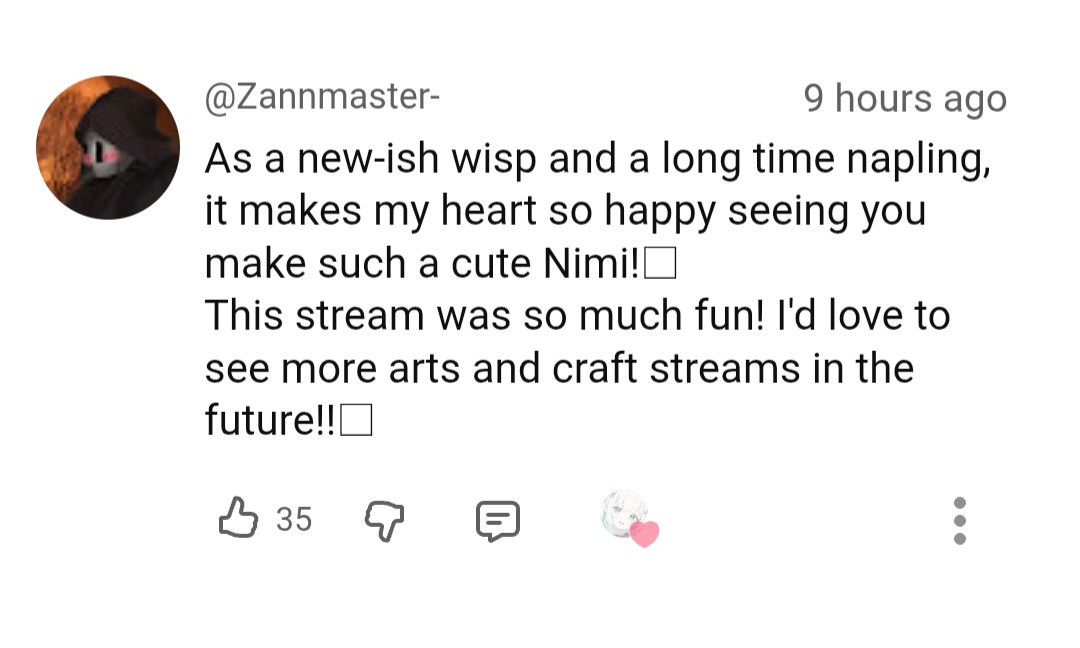Reply to the Zannmaster comment

[497, 521]
